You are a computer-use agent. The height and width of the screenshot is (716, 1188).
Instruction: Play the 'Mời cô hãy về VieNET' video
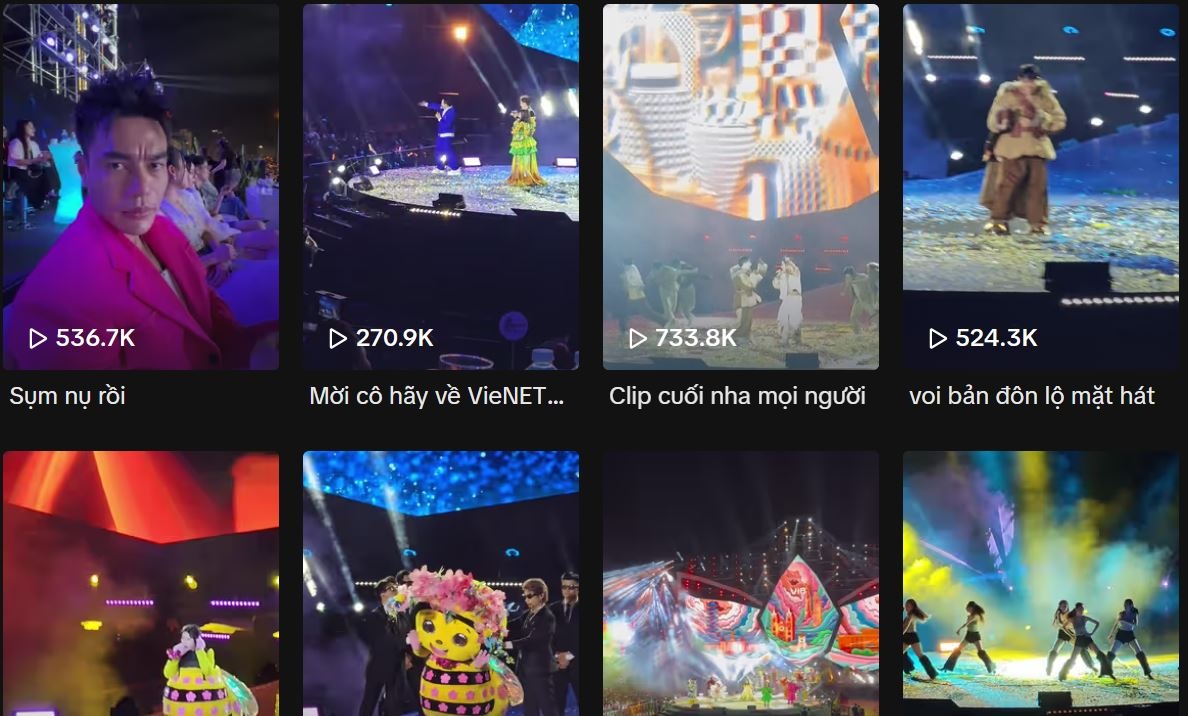click(x=440, y=187)
